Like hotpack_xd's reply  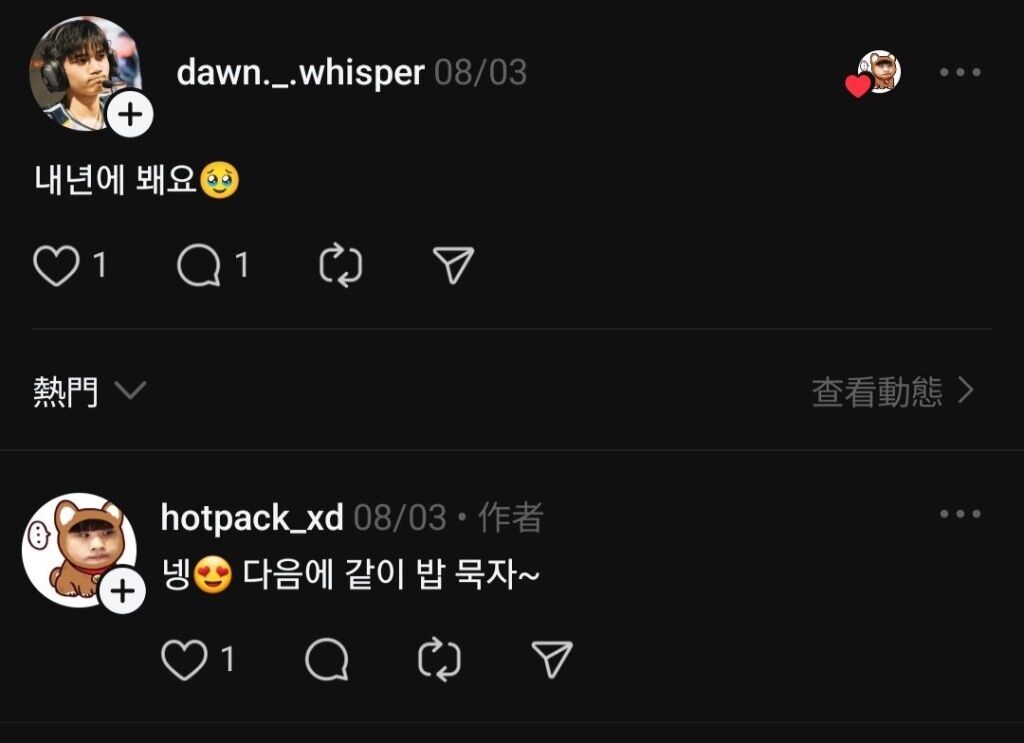184,660
